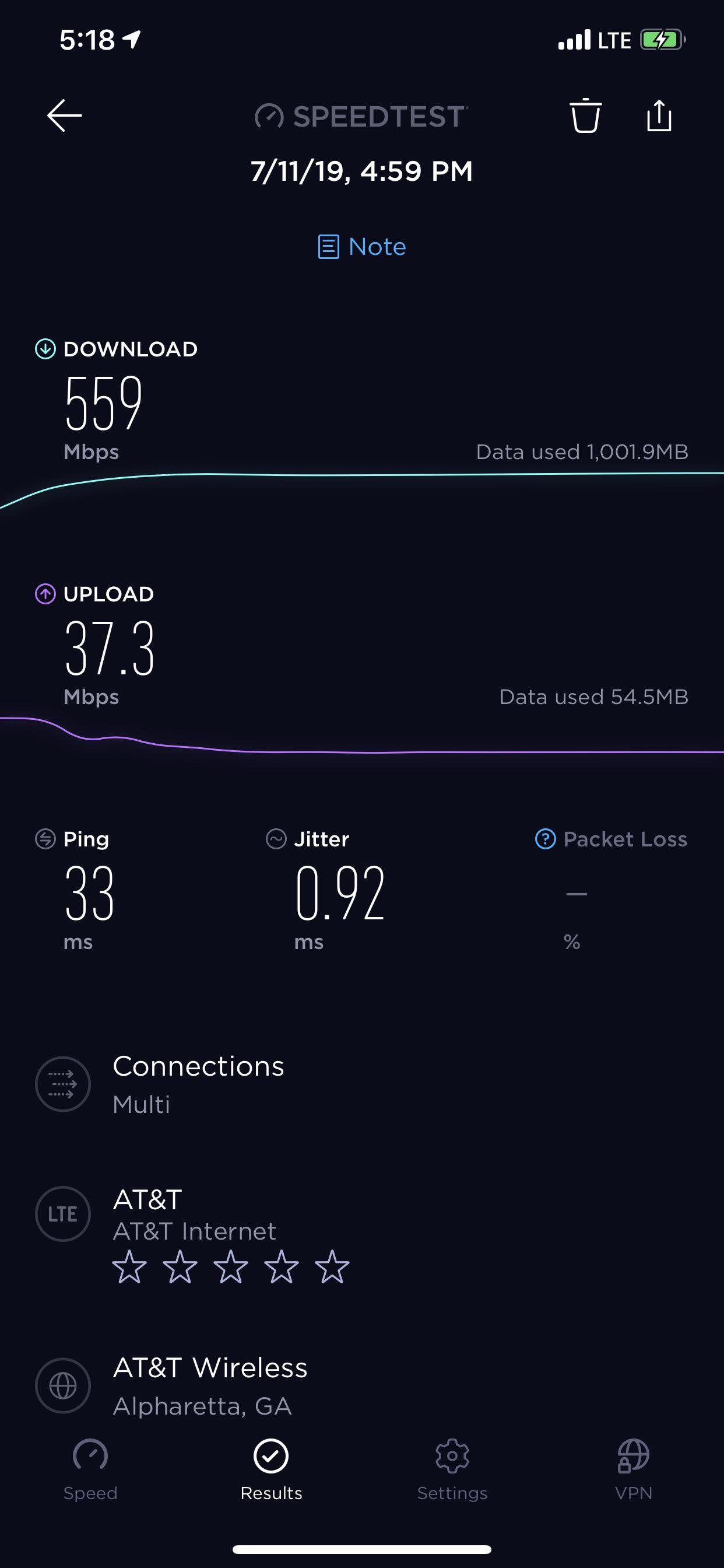
Task: Tap the LTE badge next to AT&T
Action: click(63, 1213)
